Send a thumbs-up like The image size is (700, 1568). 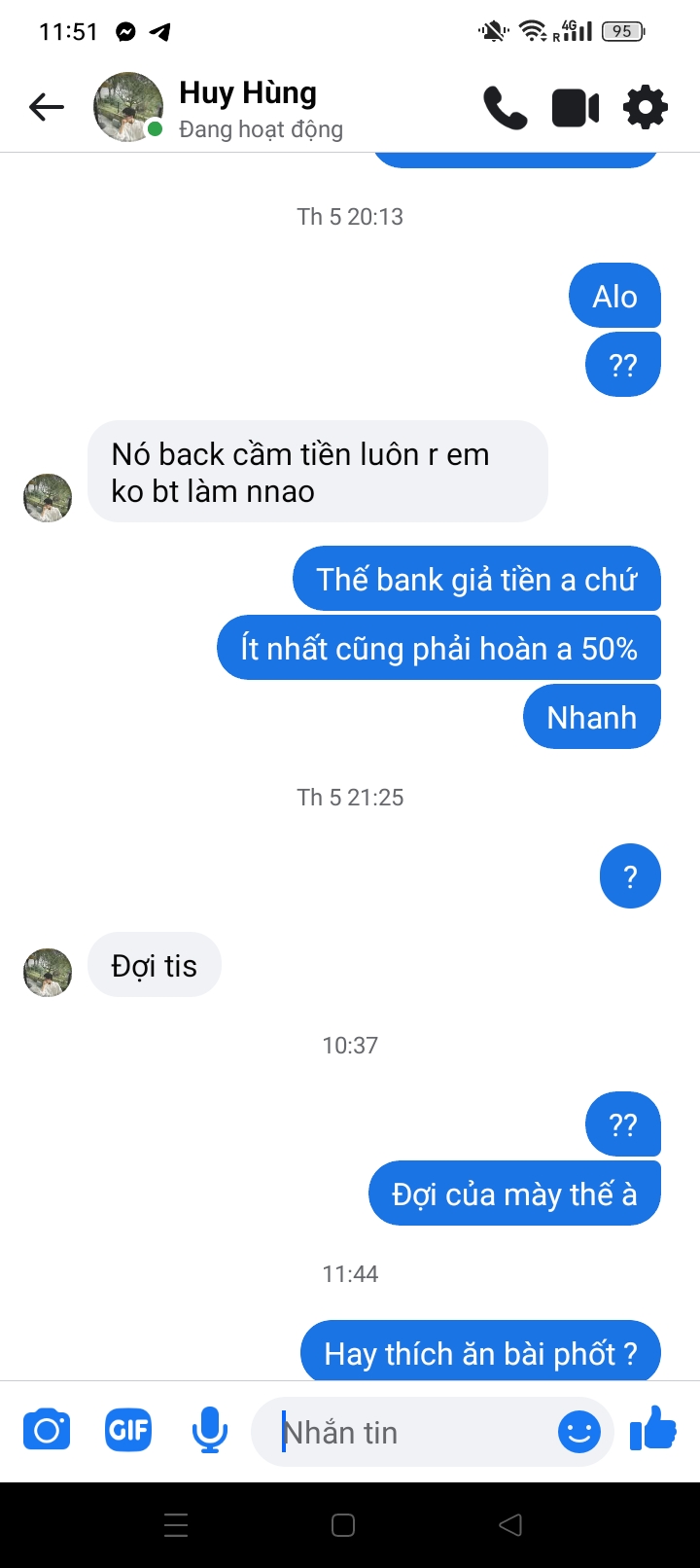(x=653, y=1428)
